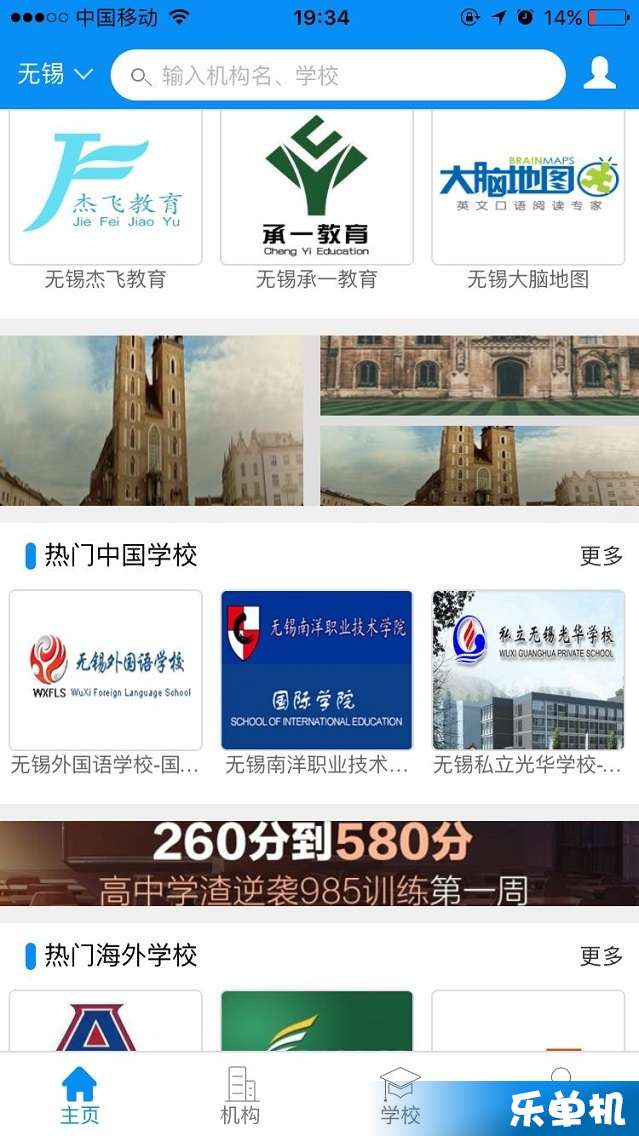Switch to the 主页 tab
Viewport: 639px width, 1136px height.
tap(79, 1095)
